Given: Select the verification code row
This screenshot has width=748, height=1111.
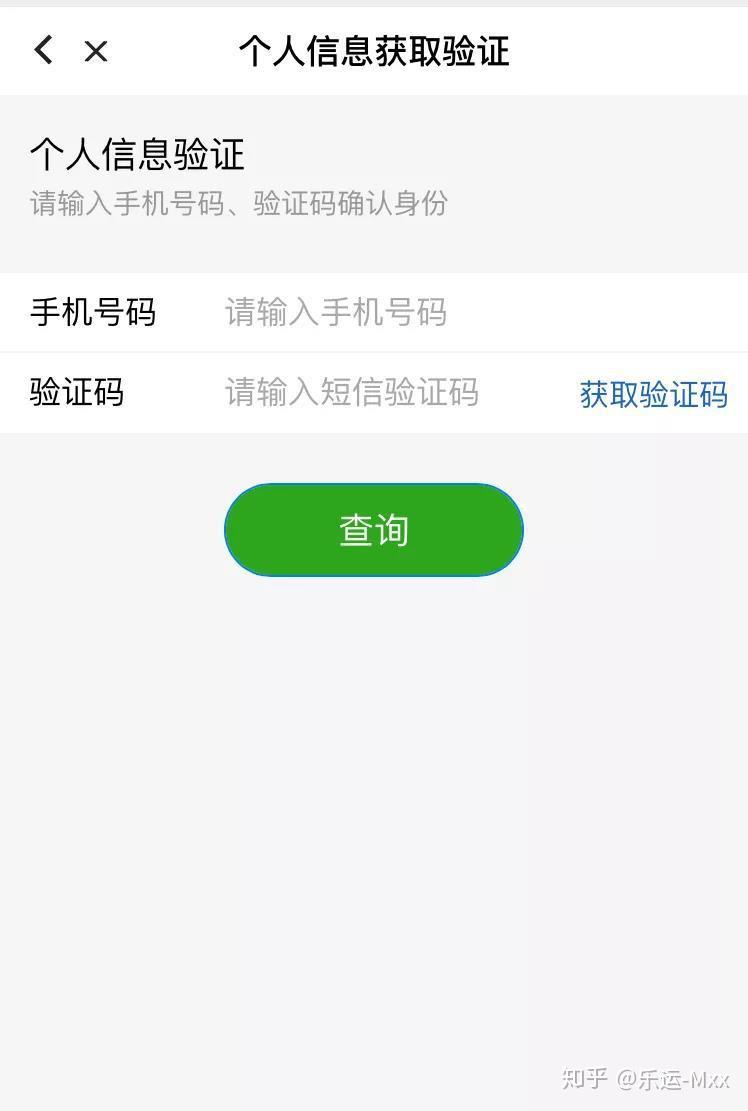Looking at the screenshot, I should click(300, 394).
